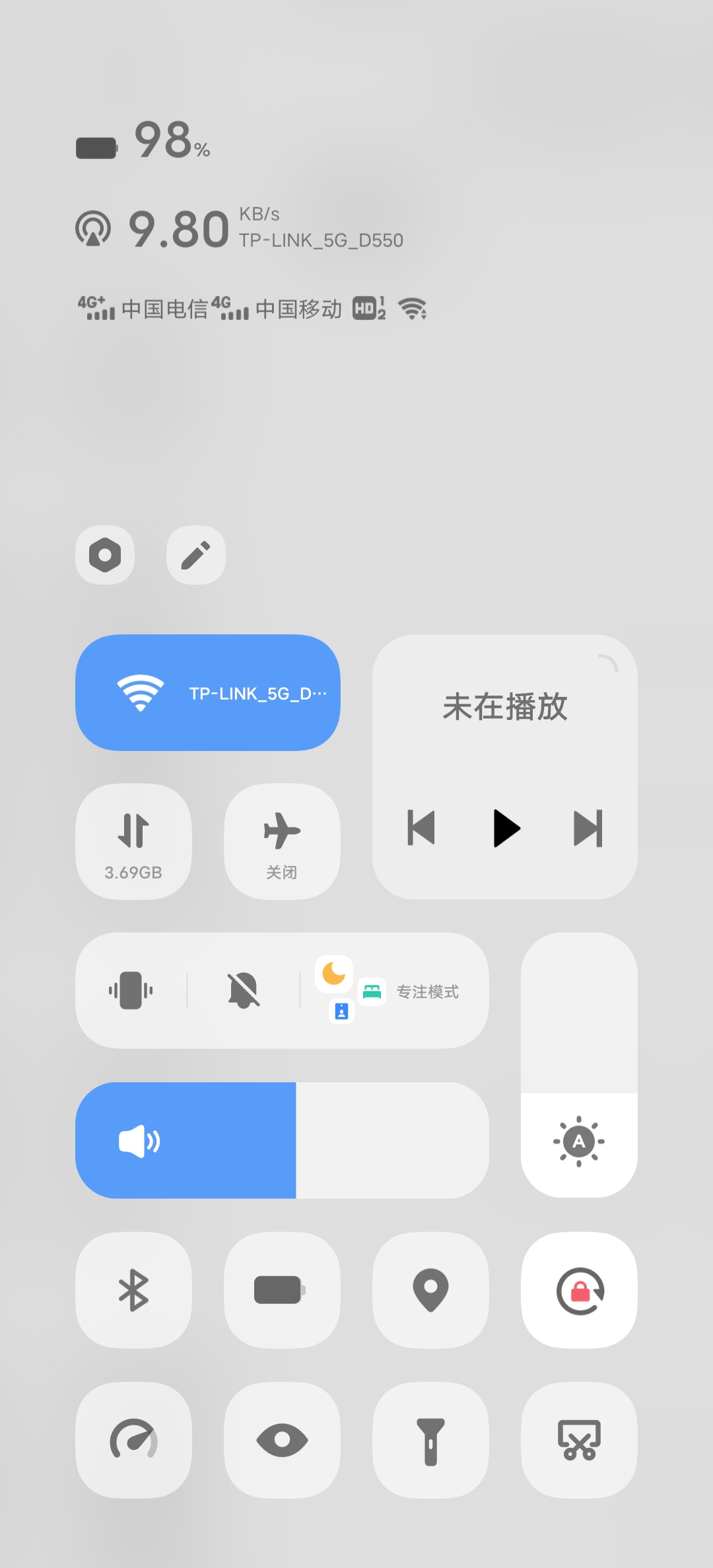Enable eye comfort mode
Screen dimensions: 713x1568
(282, 1441)
